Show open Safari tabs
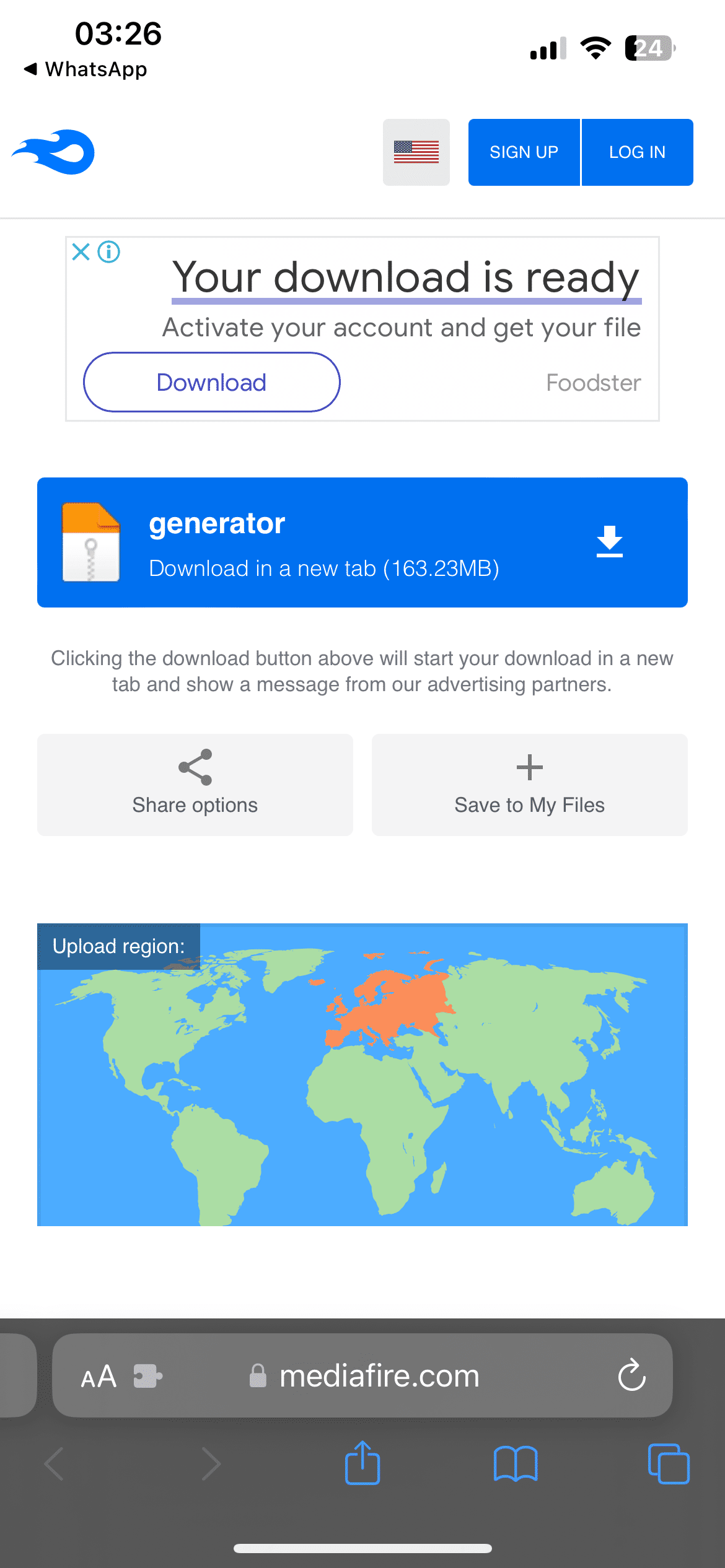725x1568 pixels. 668,1464
